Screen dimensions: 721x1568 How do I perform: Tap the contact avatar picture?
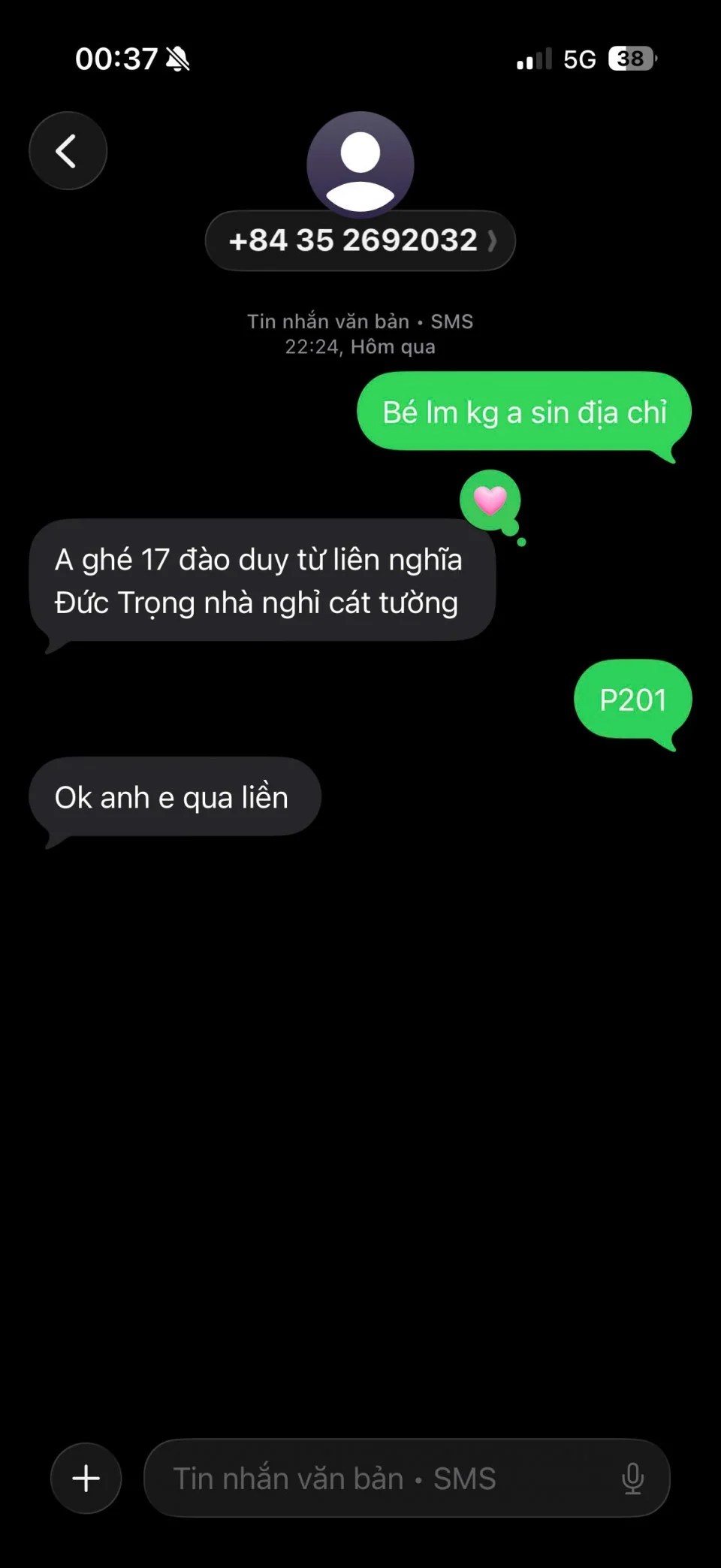[x=360, y=162]
